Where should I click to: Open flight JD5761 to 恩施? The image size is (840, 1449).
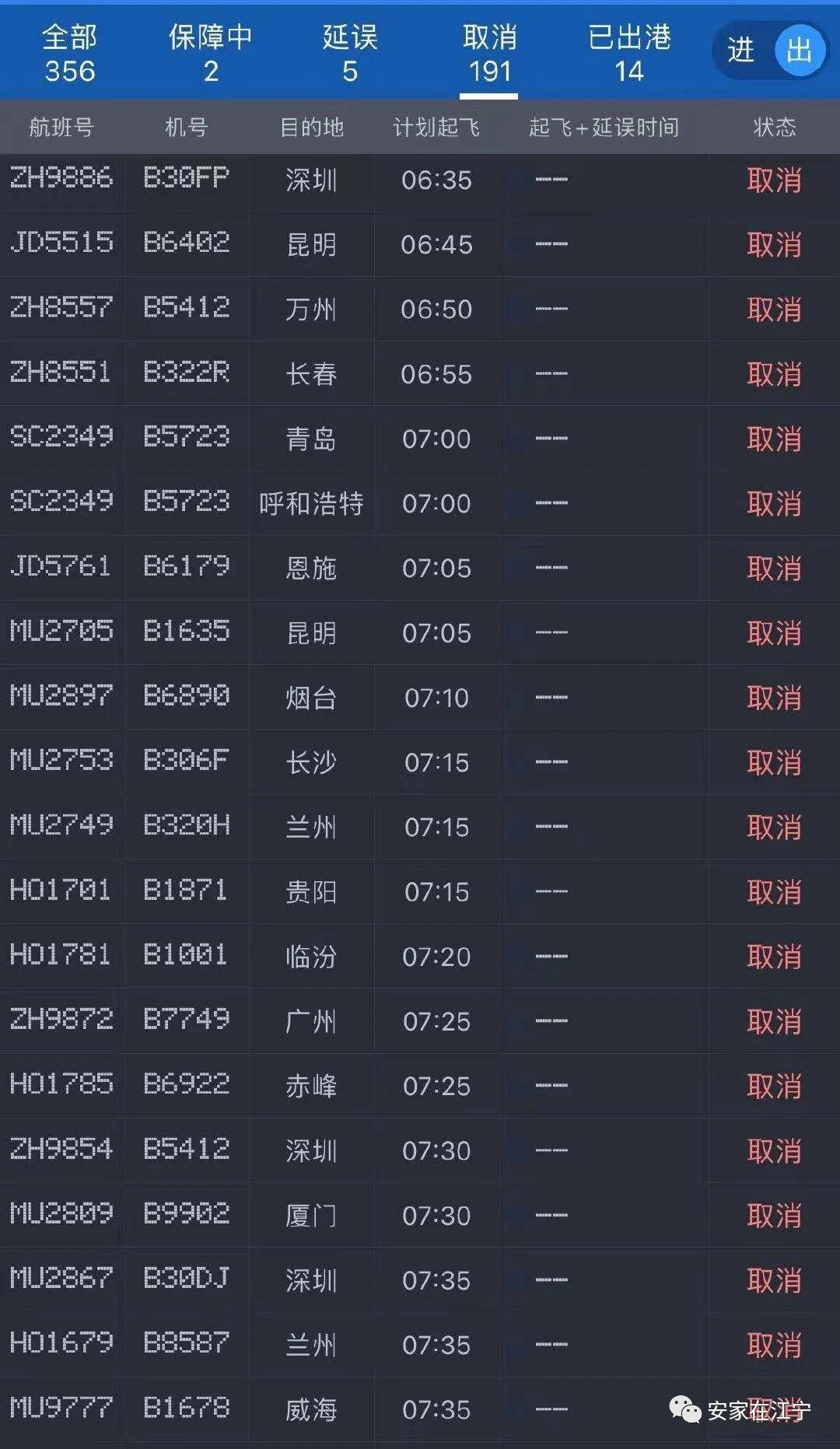pyautogui.click(x=420, y=567)
